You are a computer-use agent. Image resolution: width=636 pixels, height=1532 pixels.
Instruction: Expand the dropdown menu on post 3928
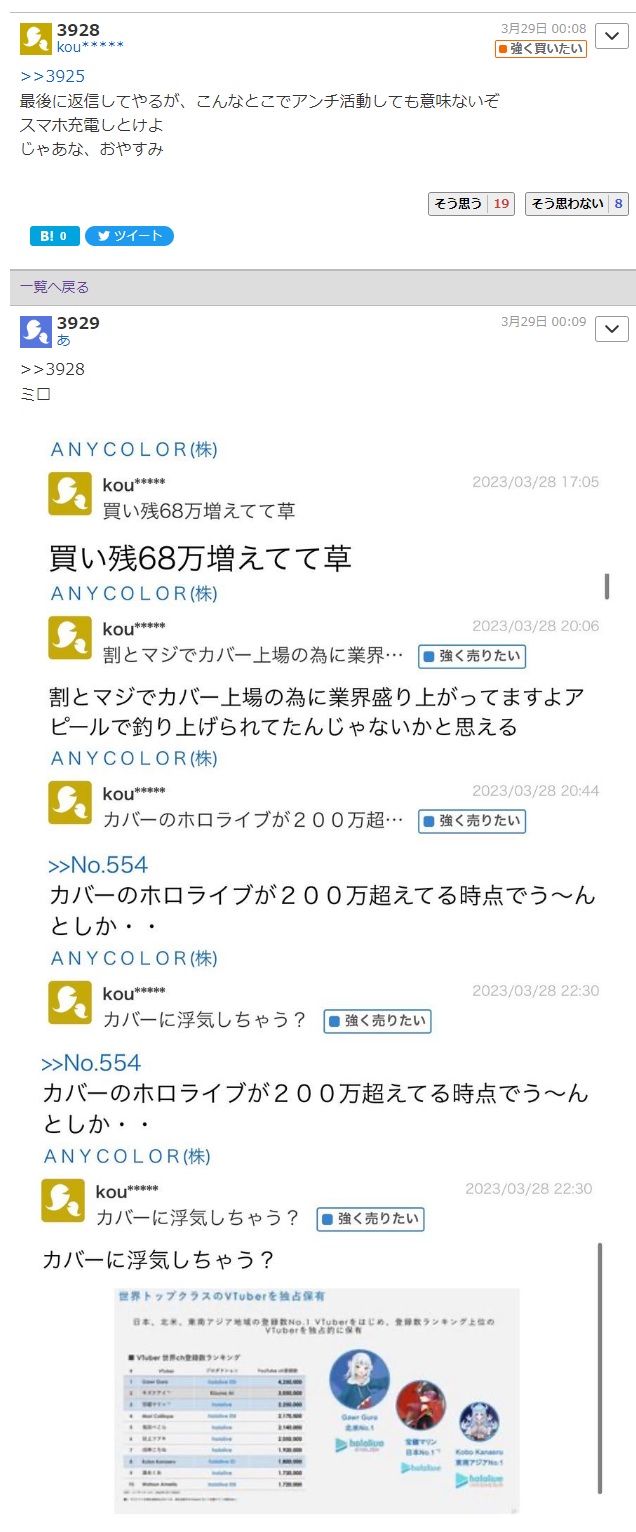(611, 37)
